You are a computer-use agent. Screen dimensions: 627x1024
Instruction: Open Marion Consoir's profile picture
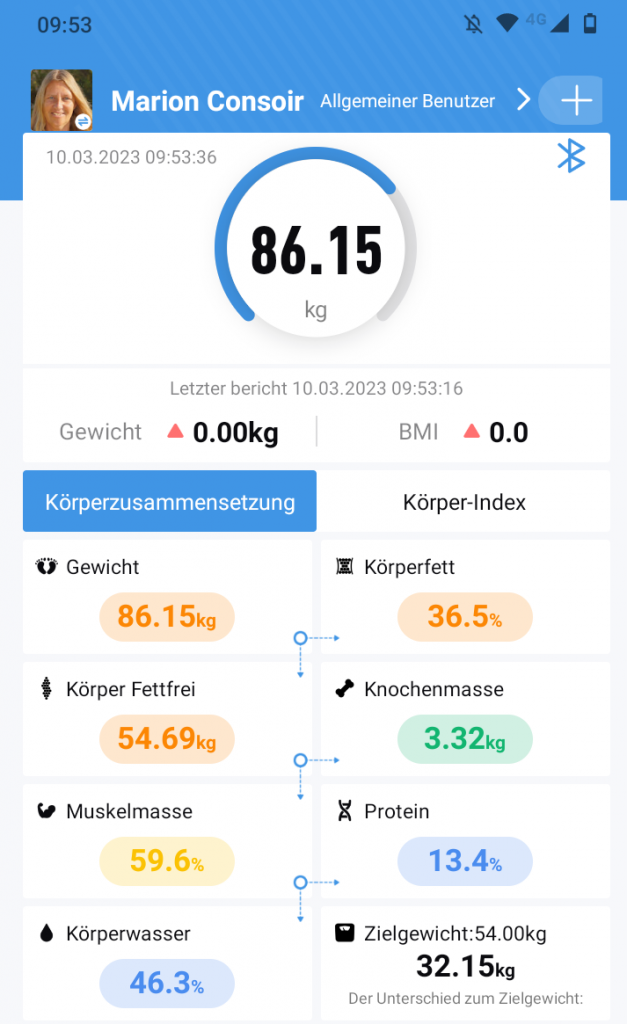(x=62, y=100)
